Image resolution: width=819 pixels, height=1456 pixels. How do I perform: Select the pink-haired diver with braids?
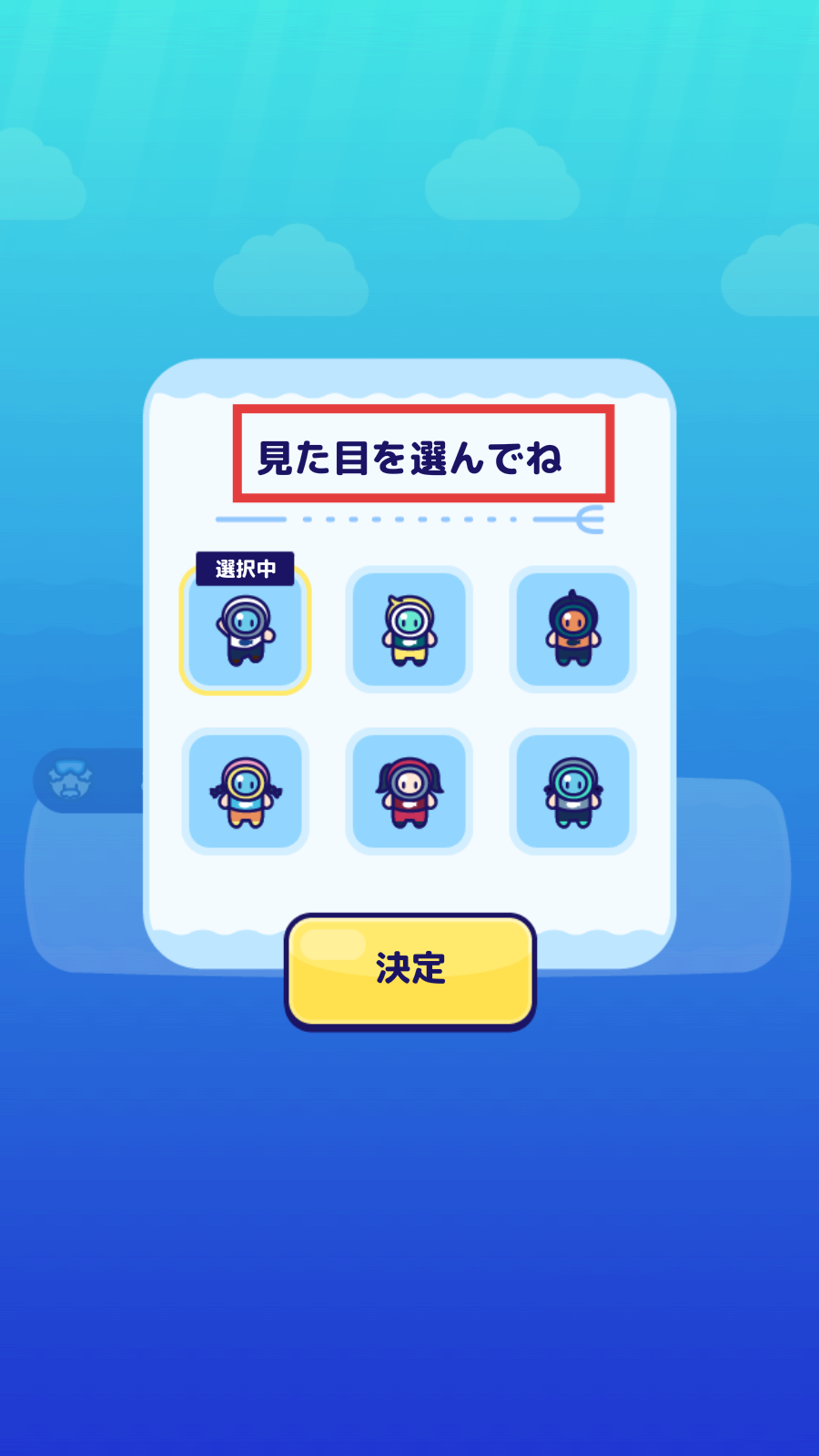click(245, 792)
